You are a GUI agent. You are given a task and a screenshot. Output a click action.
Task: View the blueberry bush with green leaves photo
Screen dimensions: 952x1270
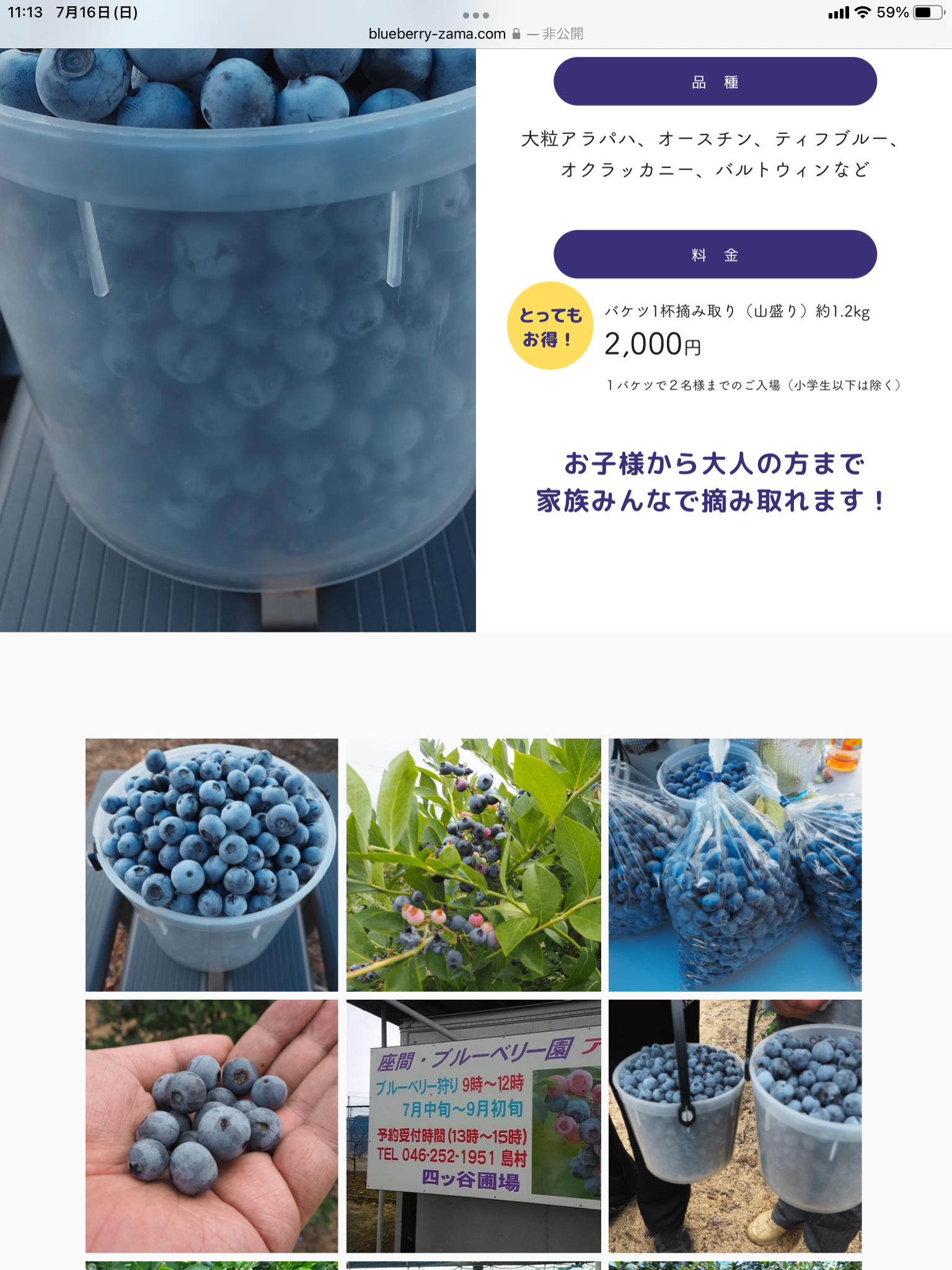(x=474, y=864)
